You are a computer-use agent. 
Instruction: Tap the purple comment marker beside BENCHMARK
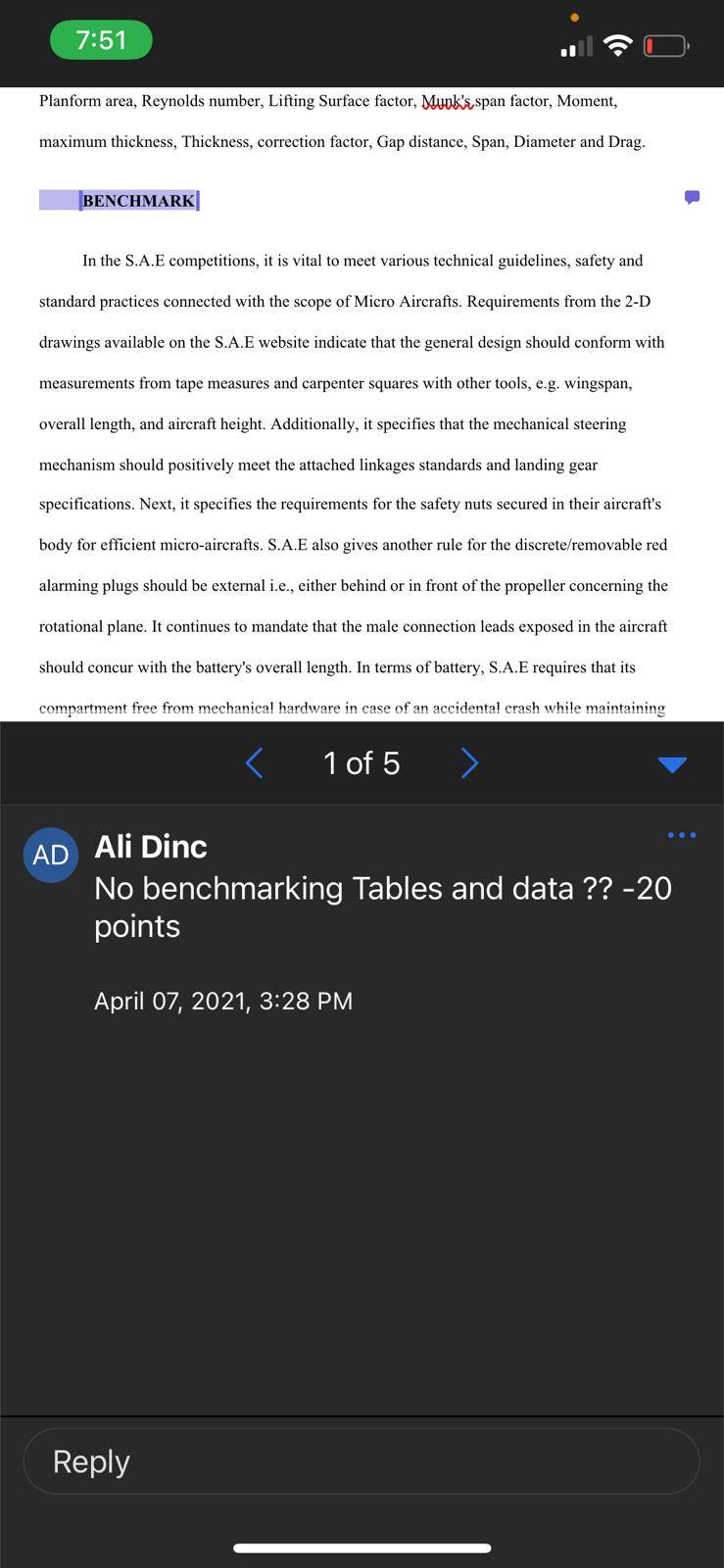(x=692, y=197)
